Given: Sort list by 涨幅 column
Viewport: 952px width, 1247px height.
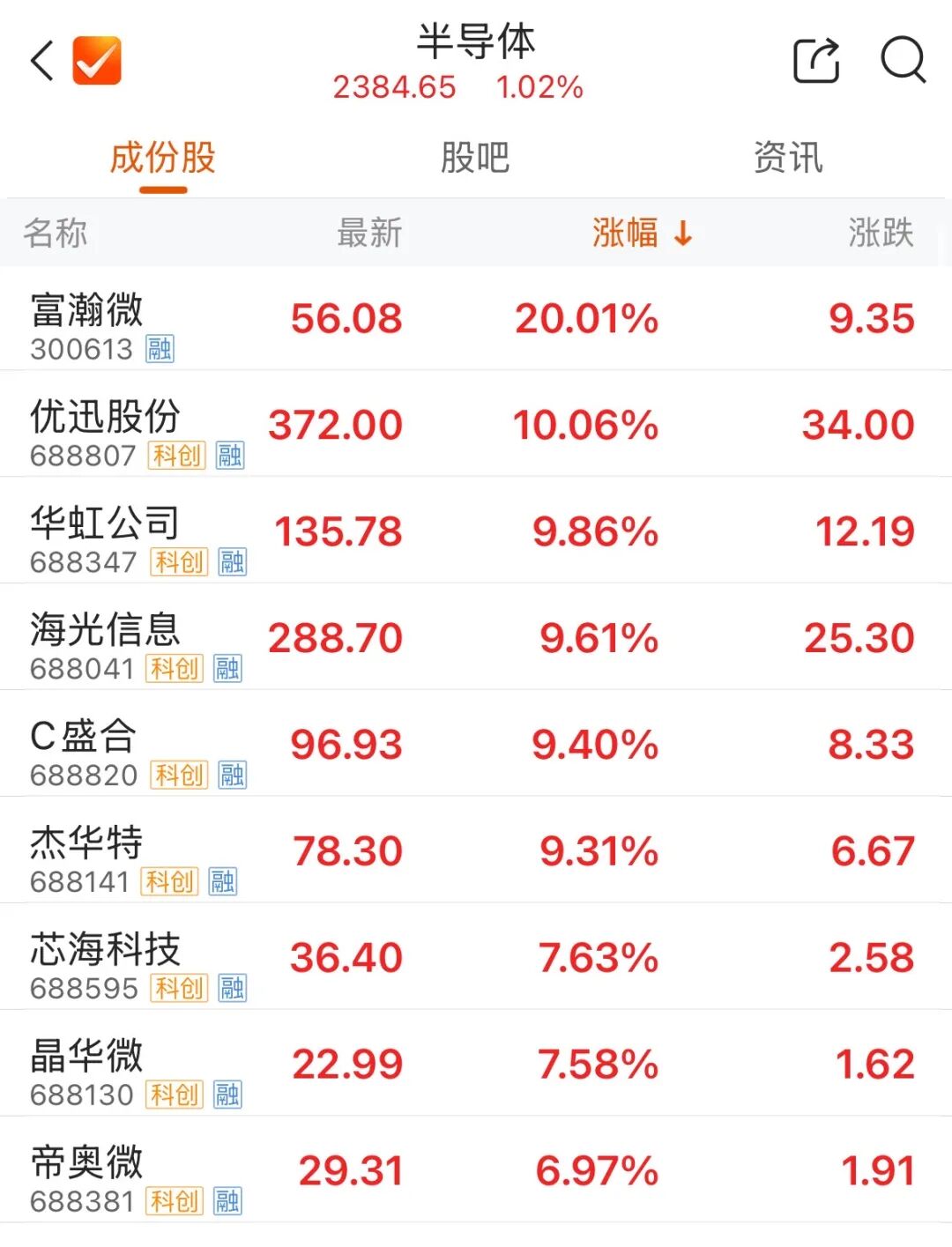Looking at the screenshot, I should tap(641, 234).
